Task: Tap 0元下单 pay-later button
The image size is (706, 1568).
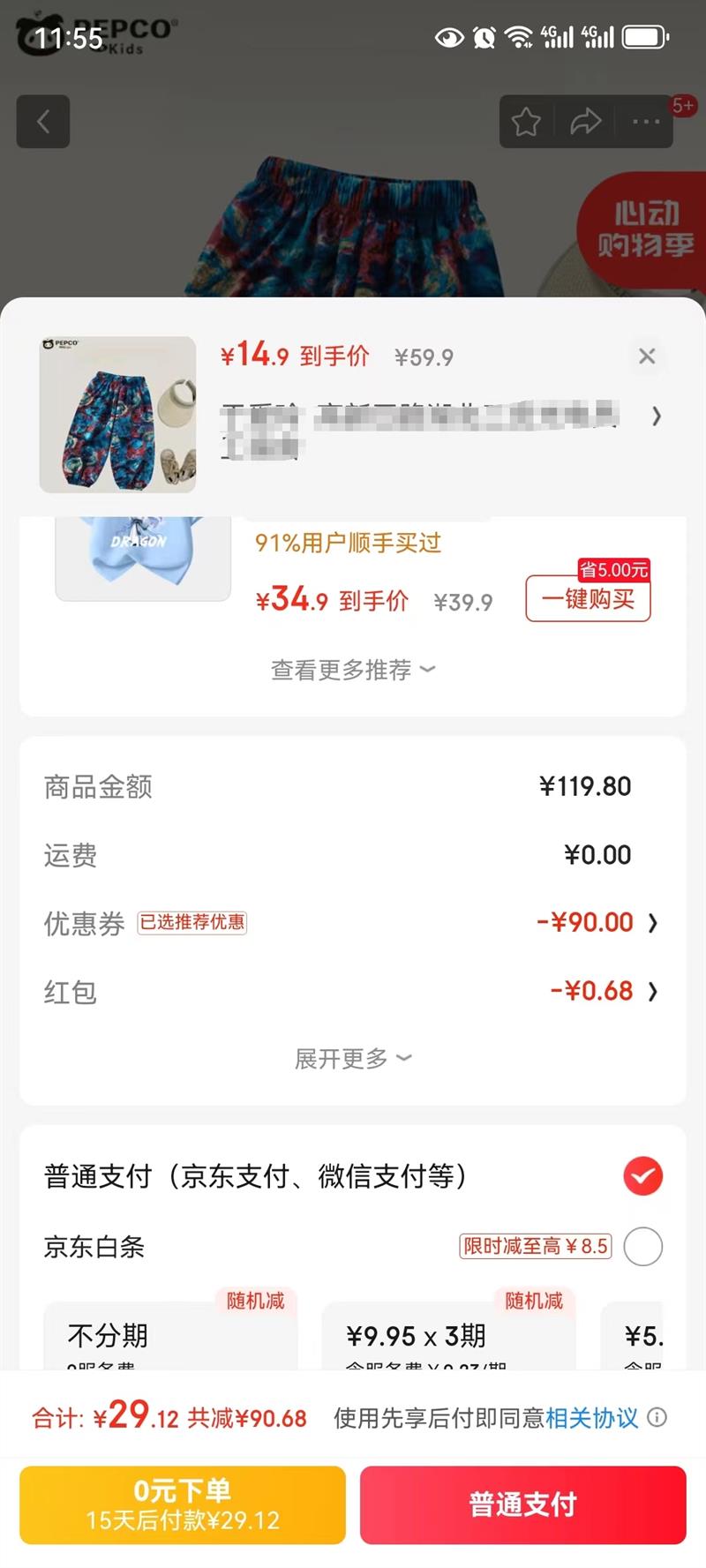Action: coord(183,1504)
